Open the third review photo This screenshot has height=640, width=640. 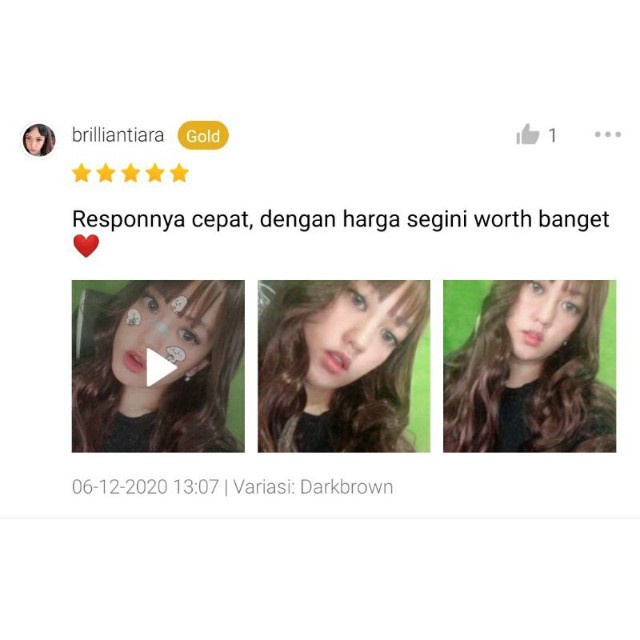(x=529, y=366)
